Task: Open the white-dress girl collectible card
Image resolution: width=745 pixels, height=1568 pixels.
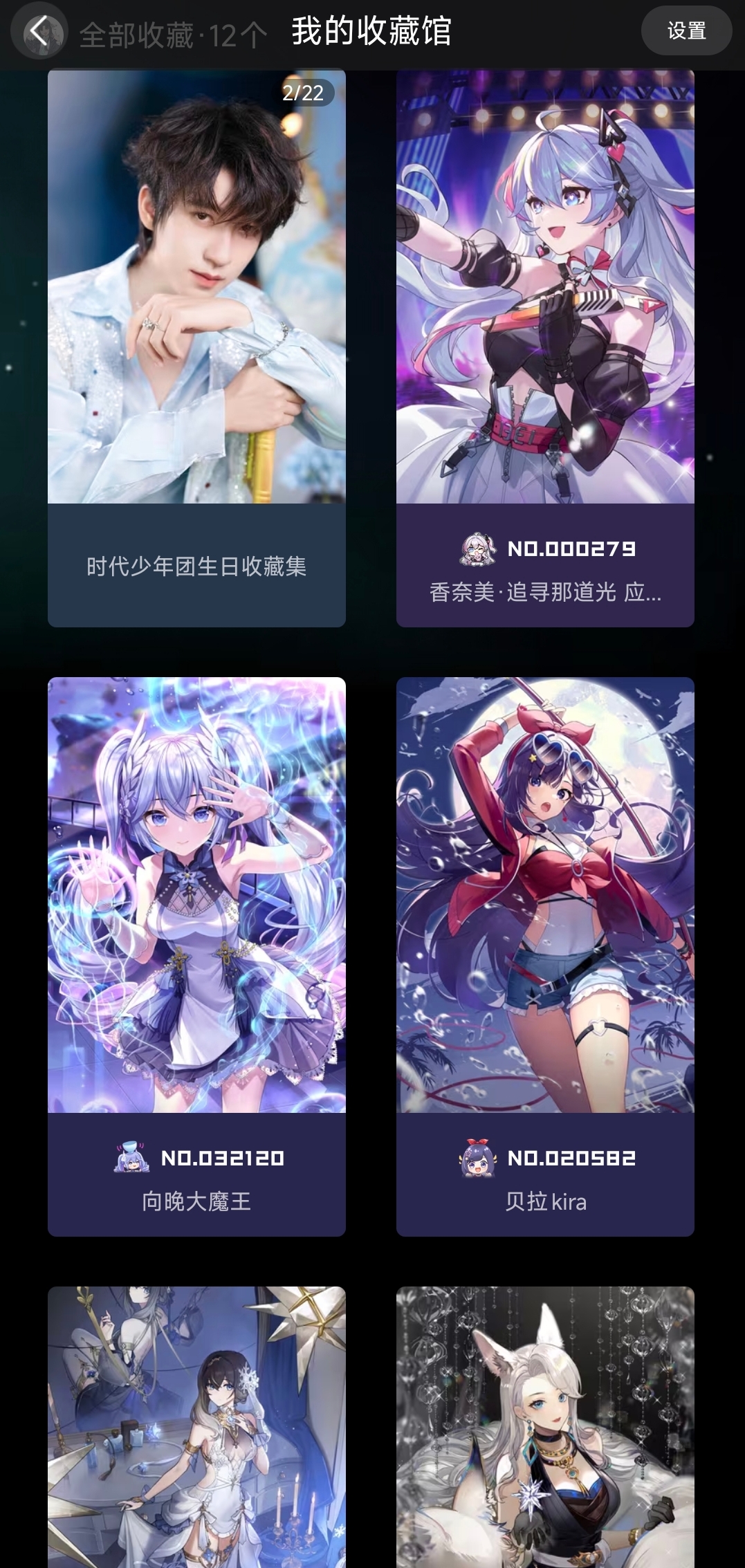Action: (x=196, y=1426)
